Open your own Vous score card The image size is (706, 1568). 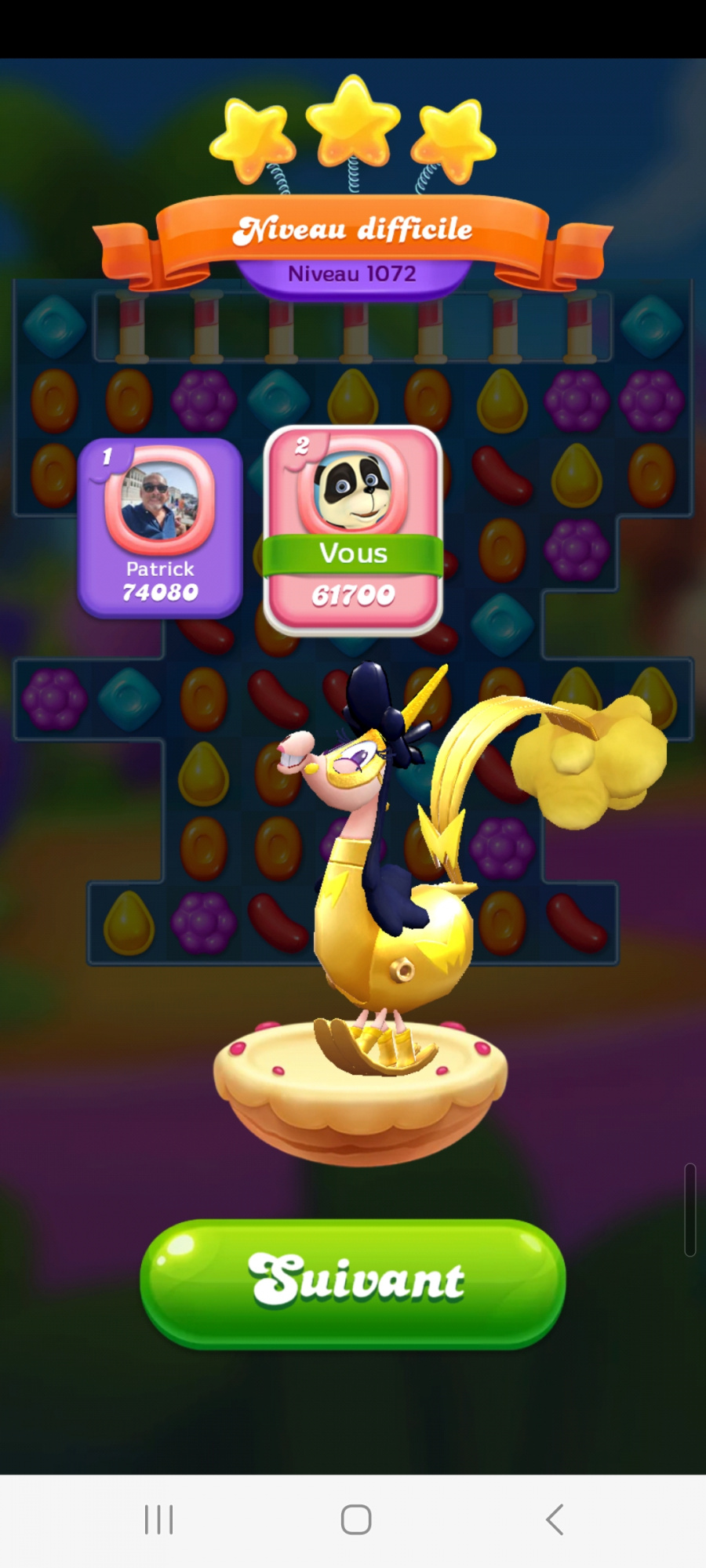tap(353, 530)
